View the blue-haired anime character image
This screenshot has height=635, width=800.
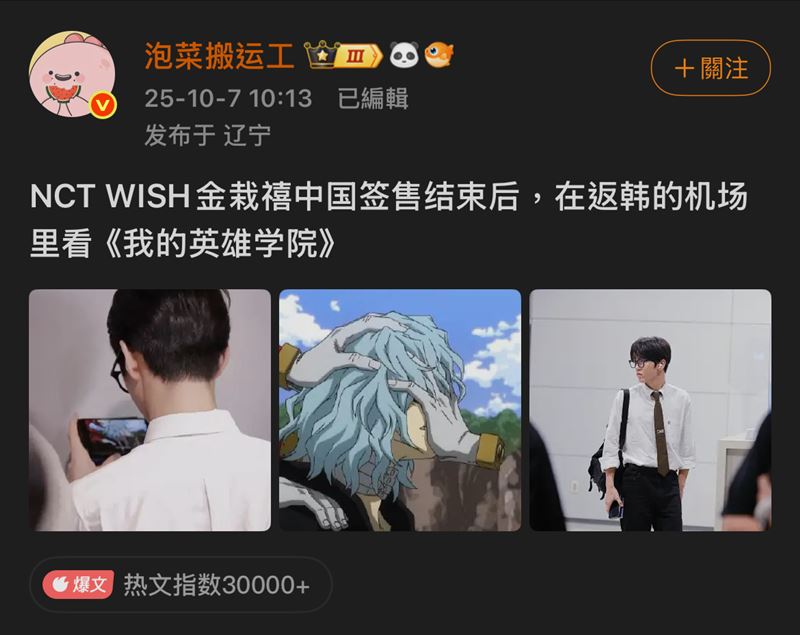[x=400, y=410]
